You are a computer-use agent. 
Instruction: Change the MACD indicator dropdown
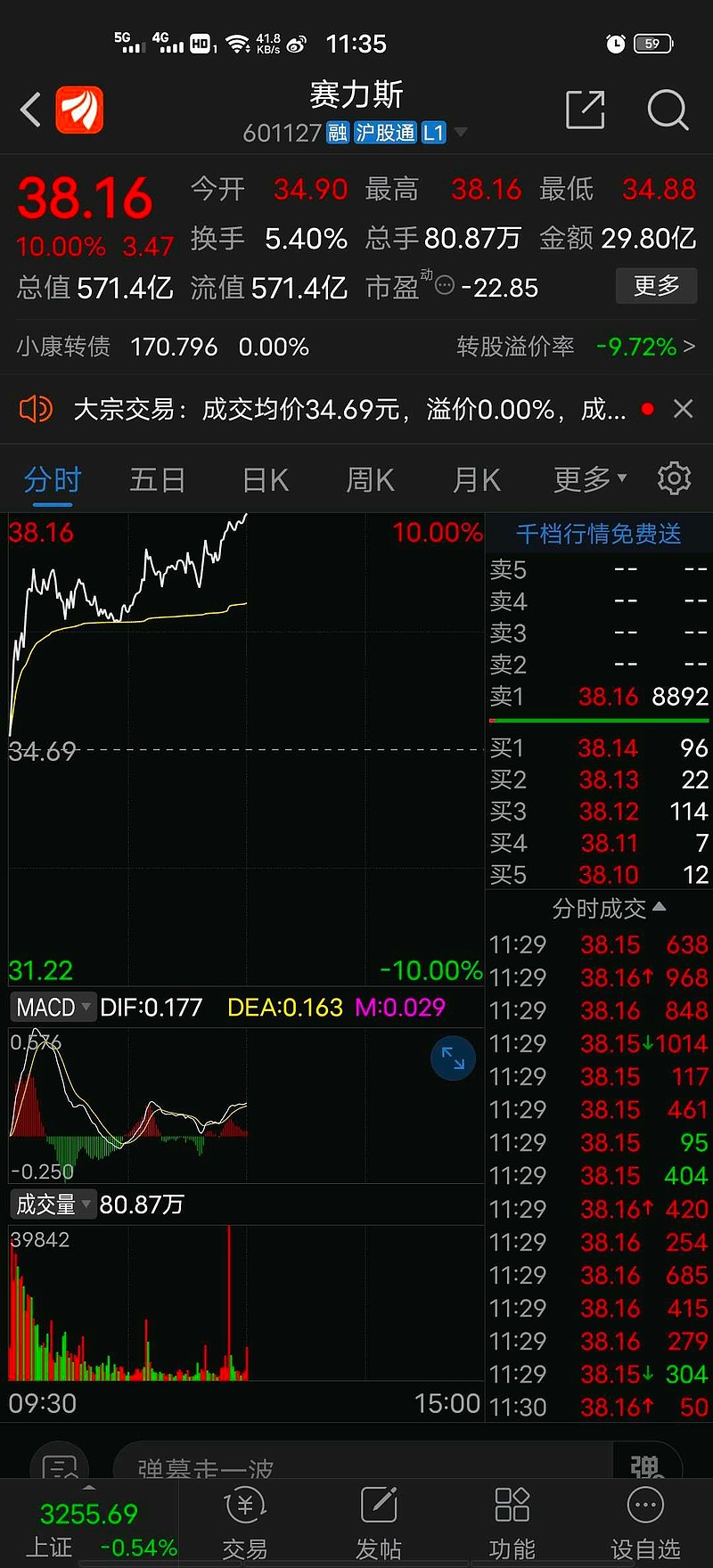click(x=53, y=1008)
